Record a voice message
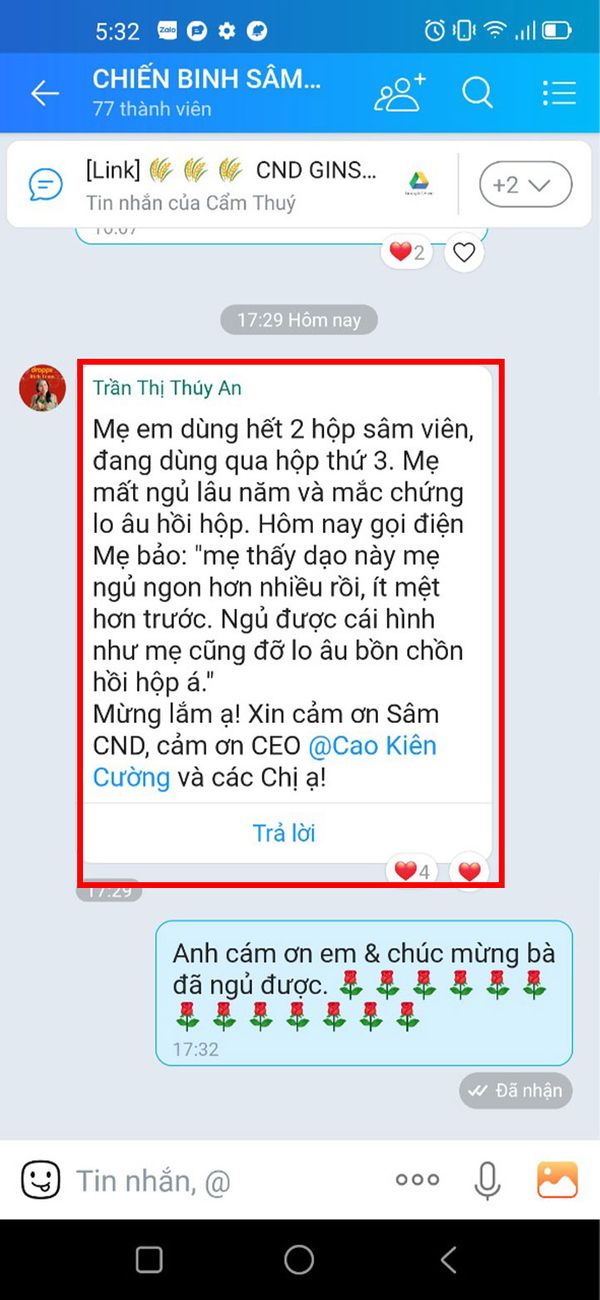The width and height of the screenshot is (600, 1300). (487, 1181)
